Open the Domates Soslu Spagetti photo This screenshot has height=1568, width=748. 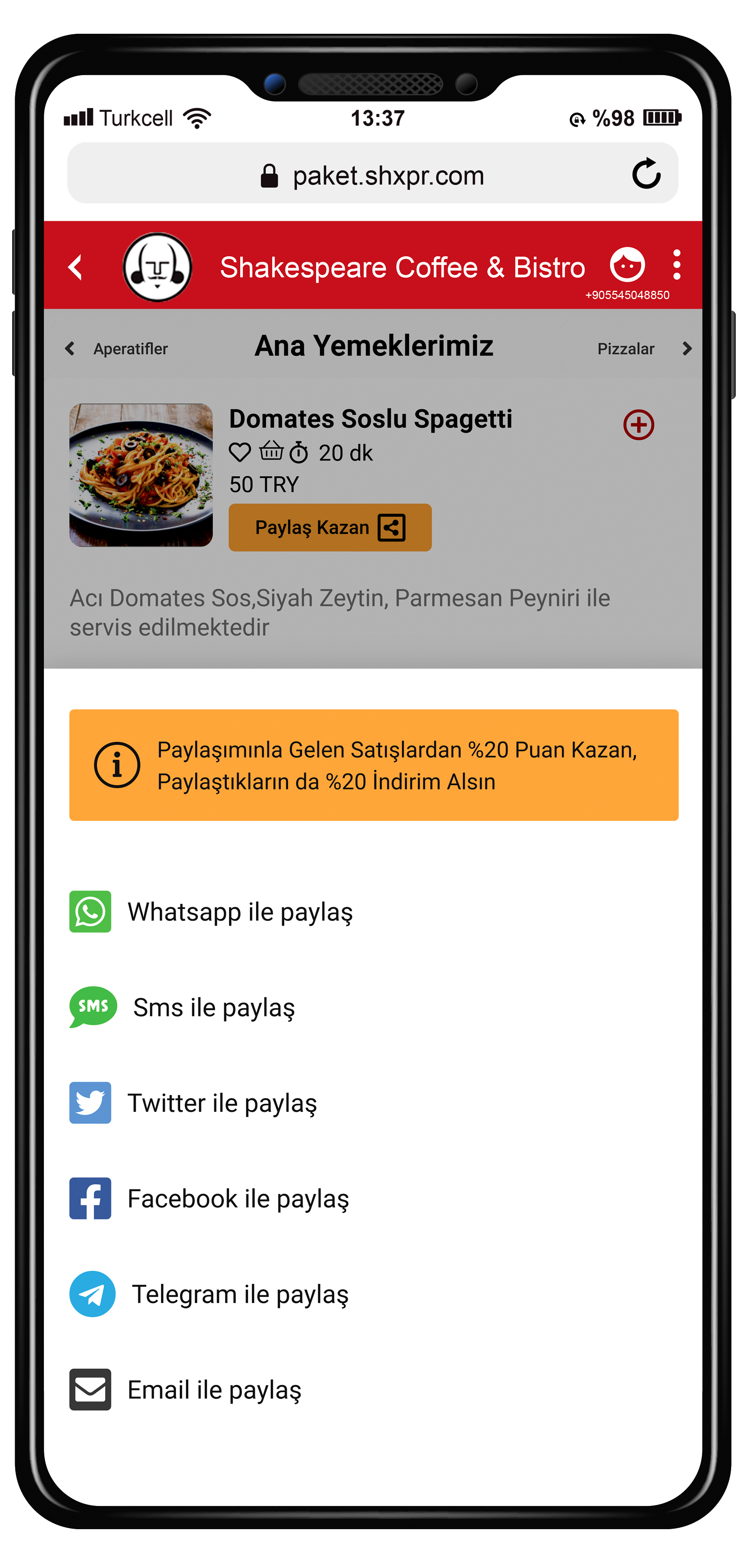(141, 475)
